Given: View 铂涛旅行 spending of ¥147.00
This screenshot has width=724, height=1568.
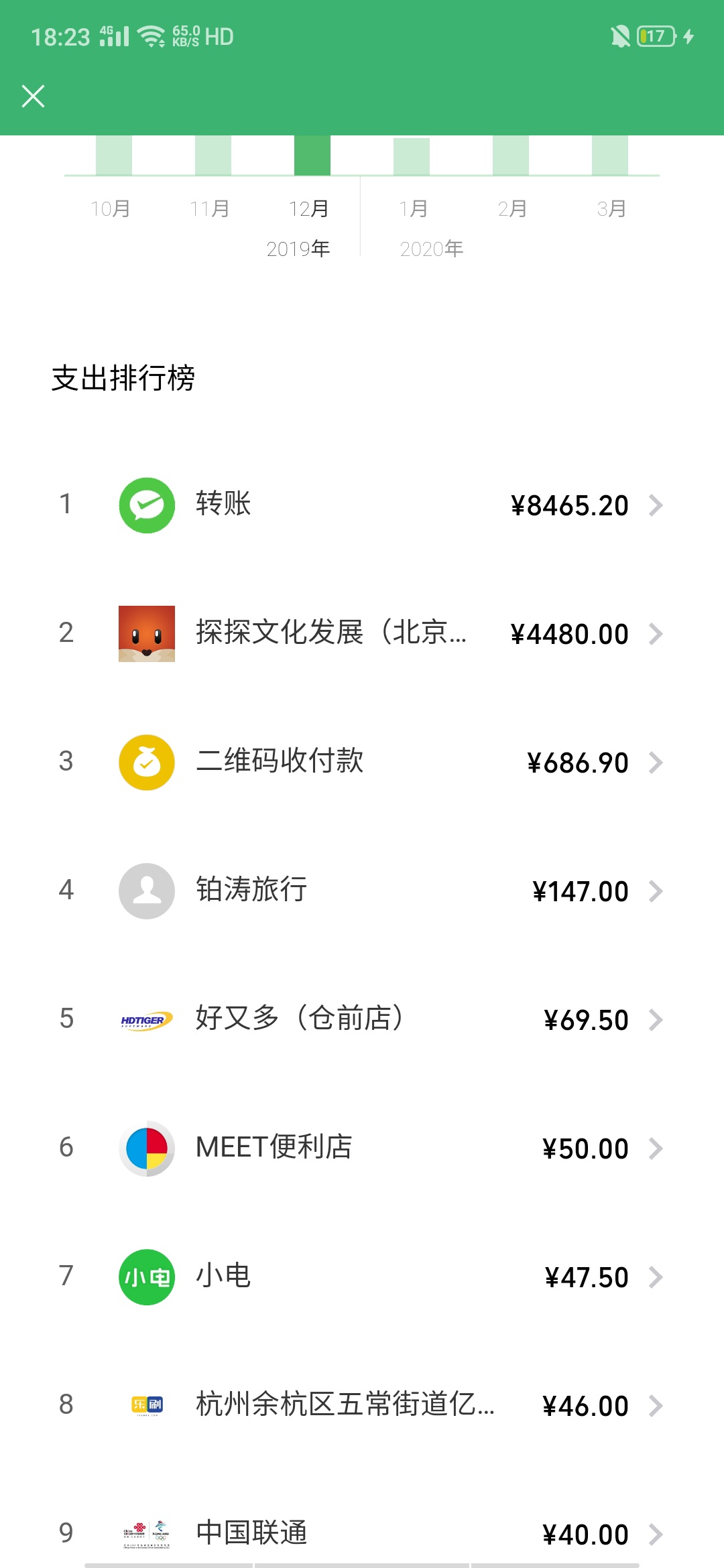Looking at the screenshot, I should click(x=362, y=891).
